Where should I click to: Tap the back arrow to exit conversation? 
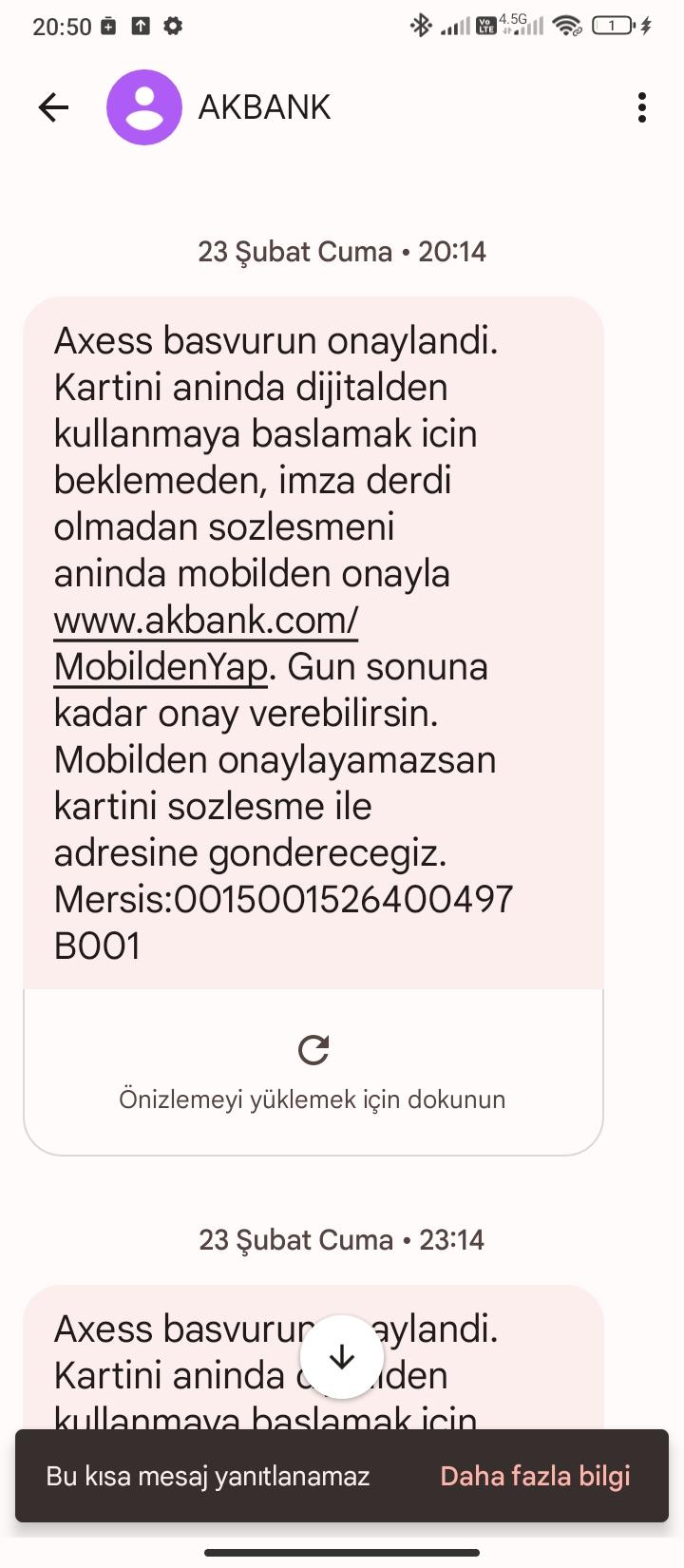click(53, 107)
